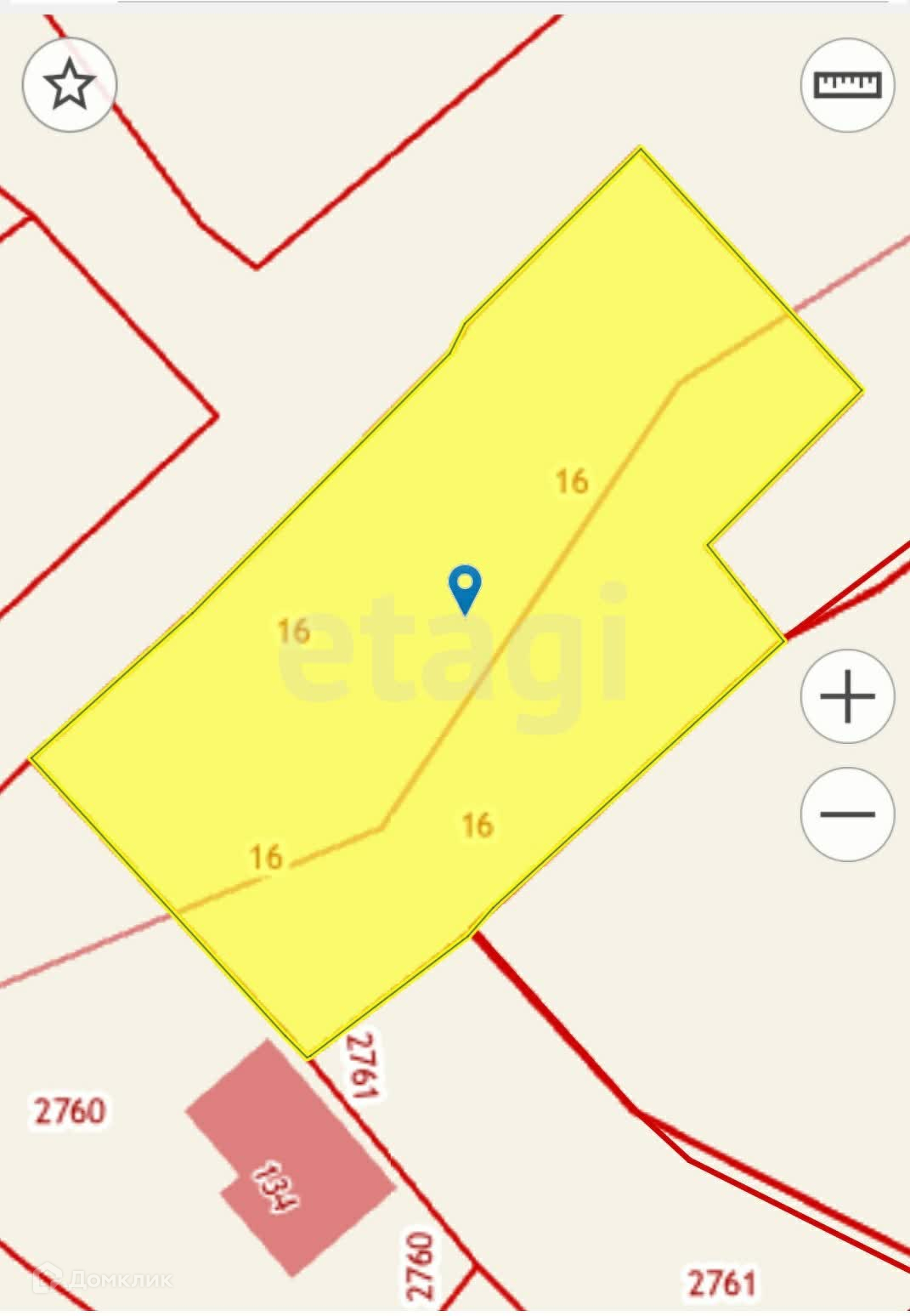The image size is (910, 1316).
Task: Add this plot to favorites with the star
Action: click(x=69, y=85)
